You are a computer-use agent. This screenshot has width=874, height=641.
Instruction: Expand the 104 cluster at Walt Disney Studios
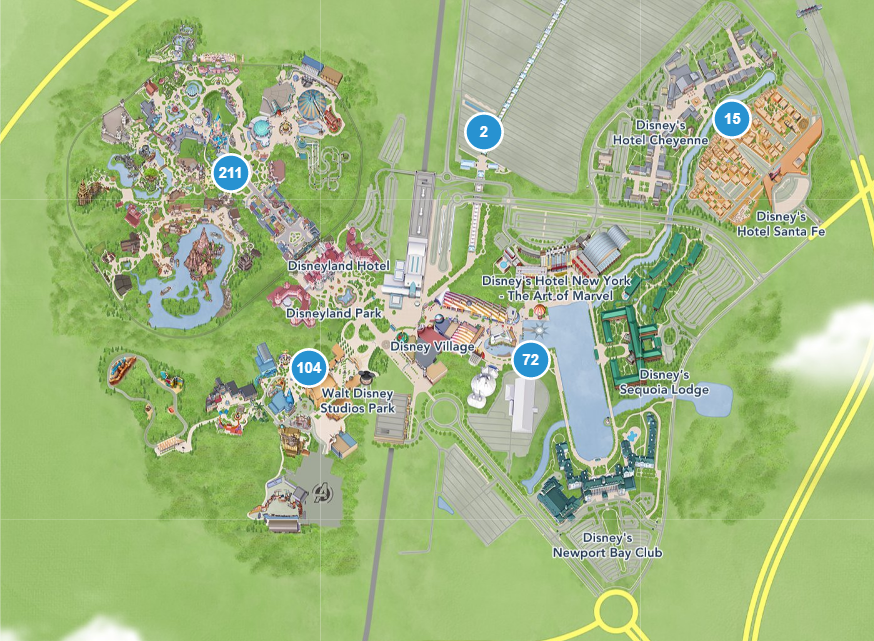[309, 368]
